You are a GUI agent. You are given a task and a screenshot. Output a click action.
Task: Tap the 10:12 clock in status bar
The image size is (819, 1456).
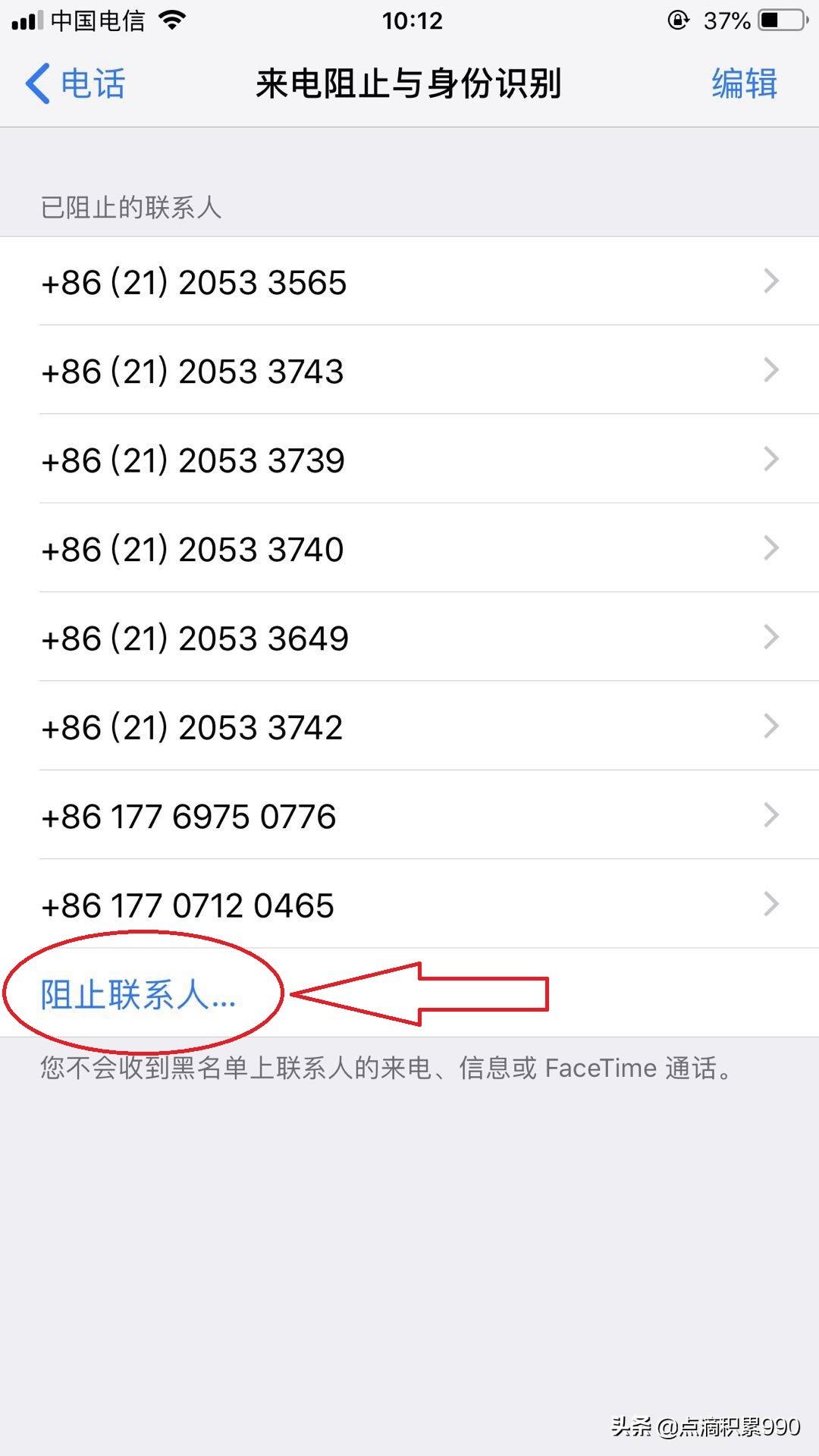[x=409, y=20]
